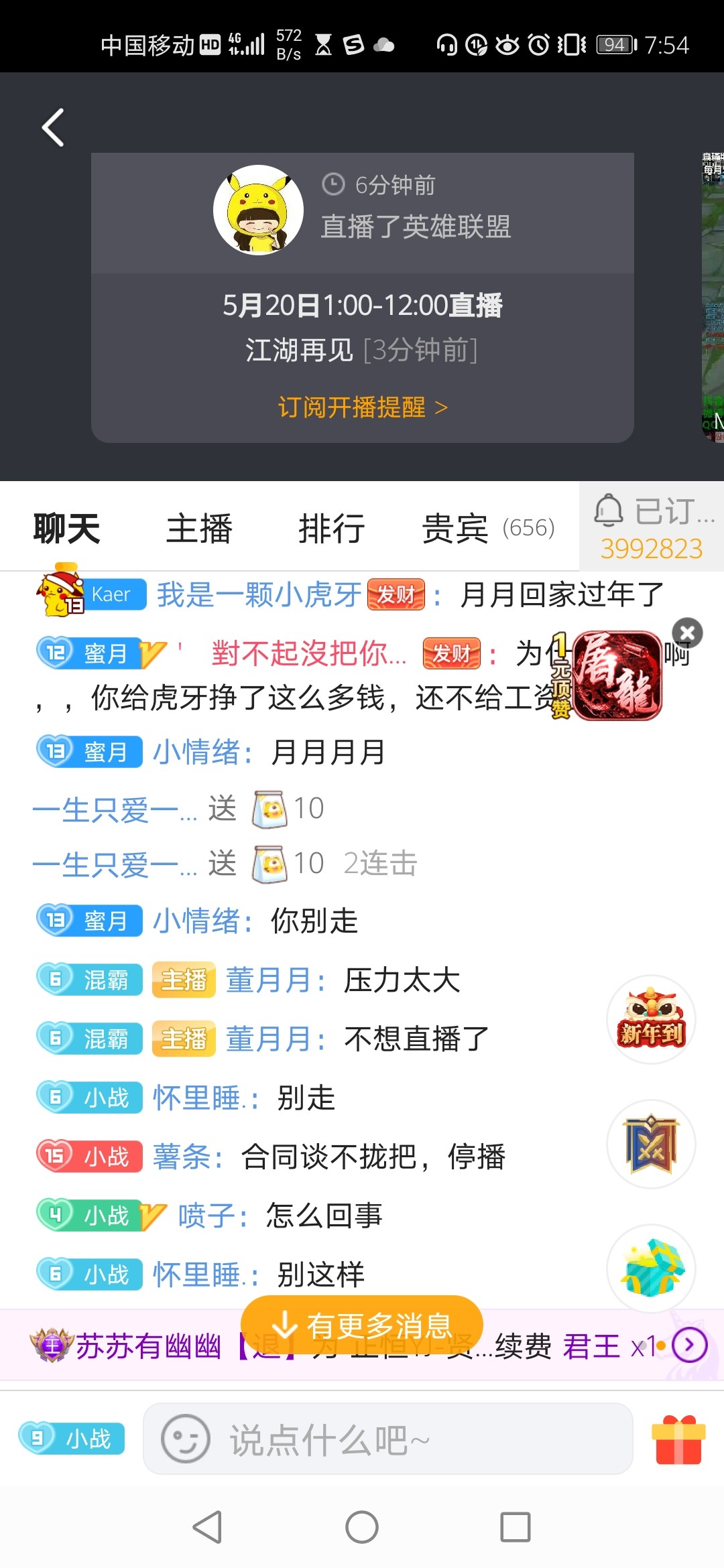Open the gift panel
Screen dimensions: 724x1568
point(678,1439)
